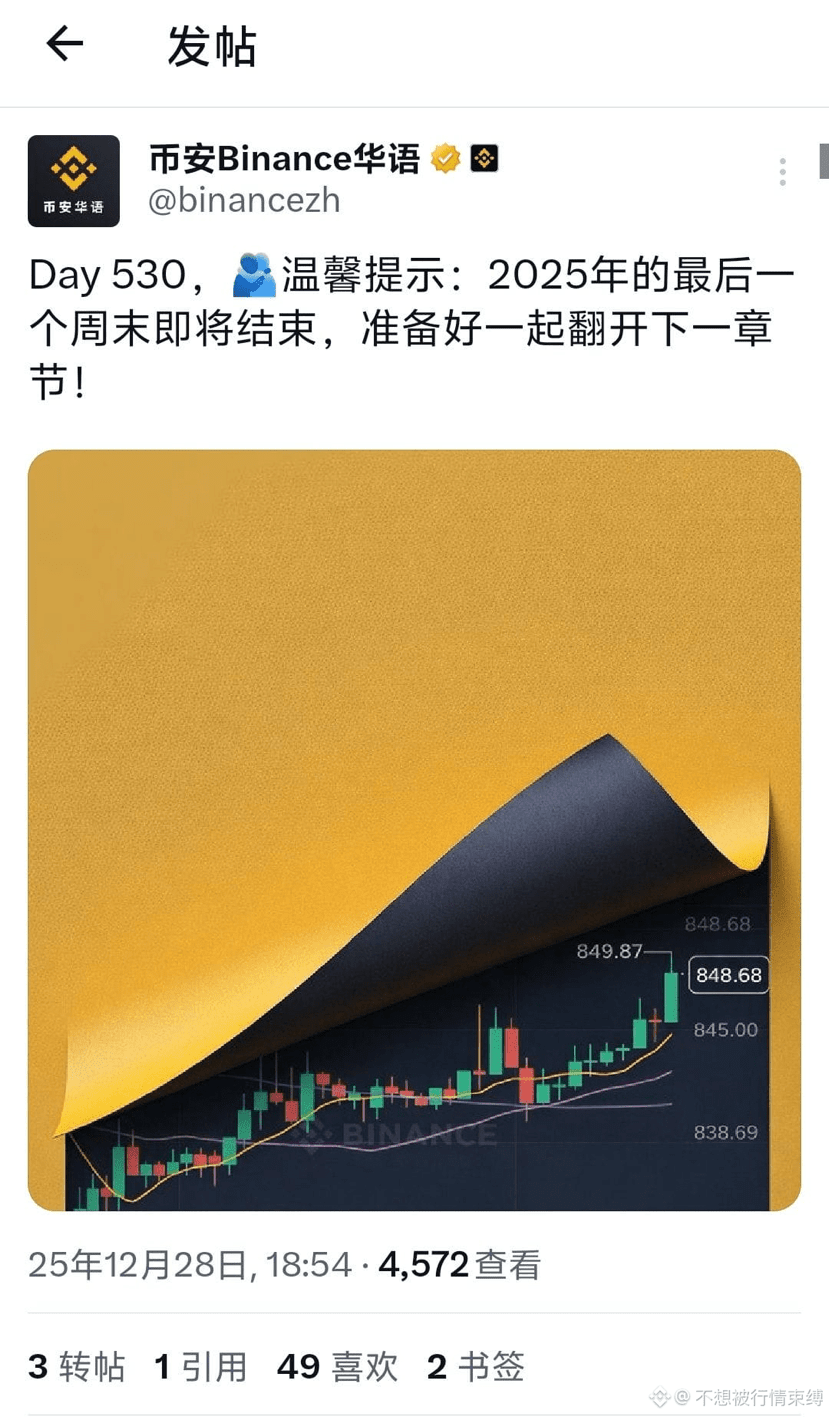
Task: Open the post's three-dot overflow menu
Action: (x=783, y=171)
